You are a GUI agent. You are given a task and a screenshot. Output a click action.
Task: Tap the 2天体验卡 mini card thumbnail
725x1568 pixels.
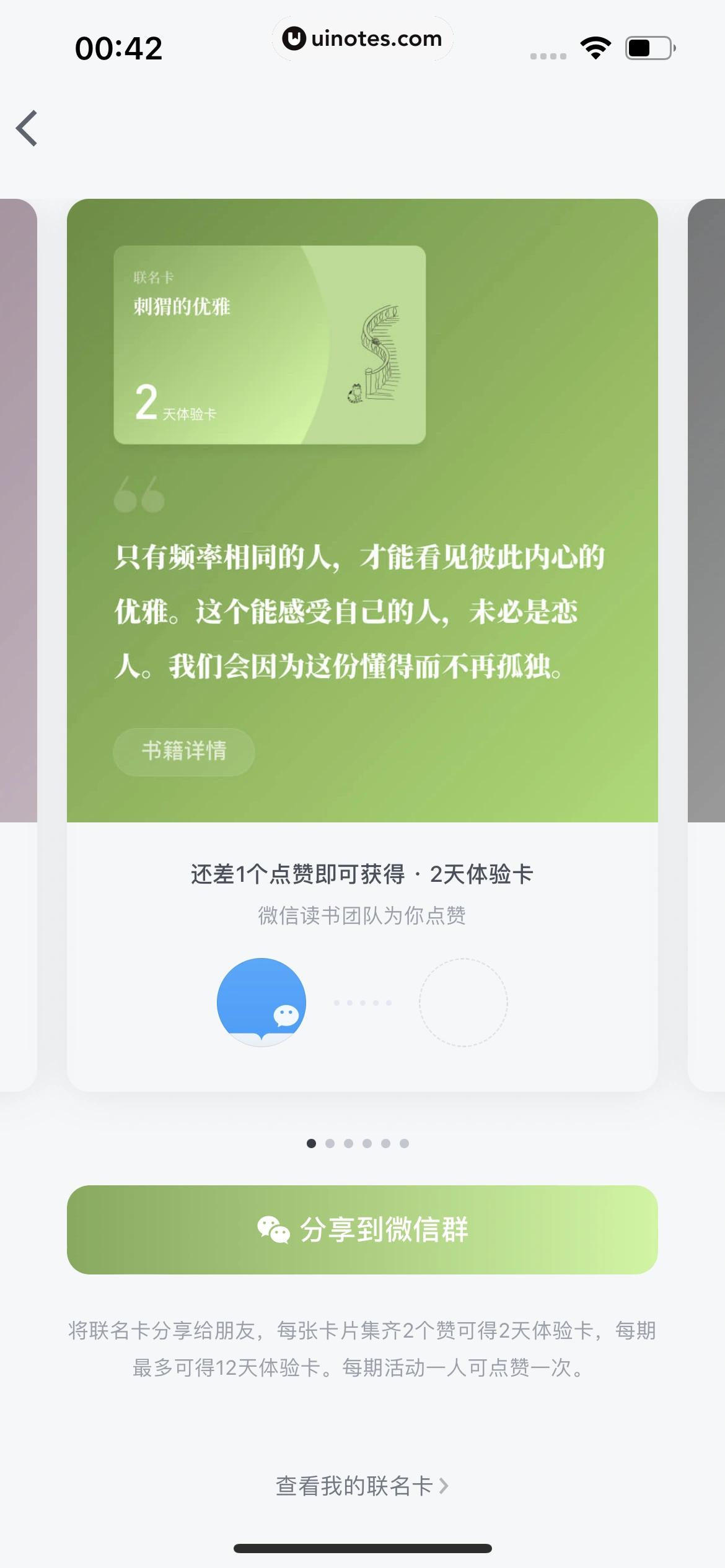tap(270, 344)
